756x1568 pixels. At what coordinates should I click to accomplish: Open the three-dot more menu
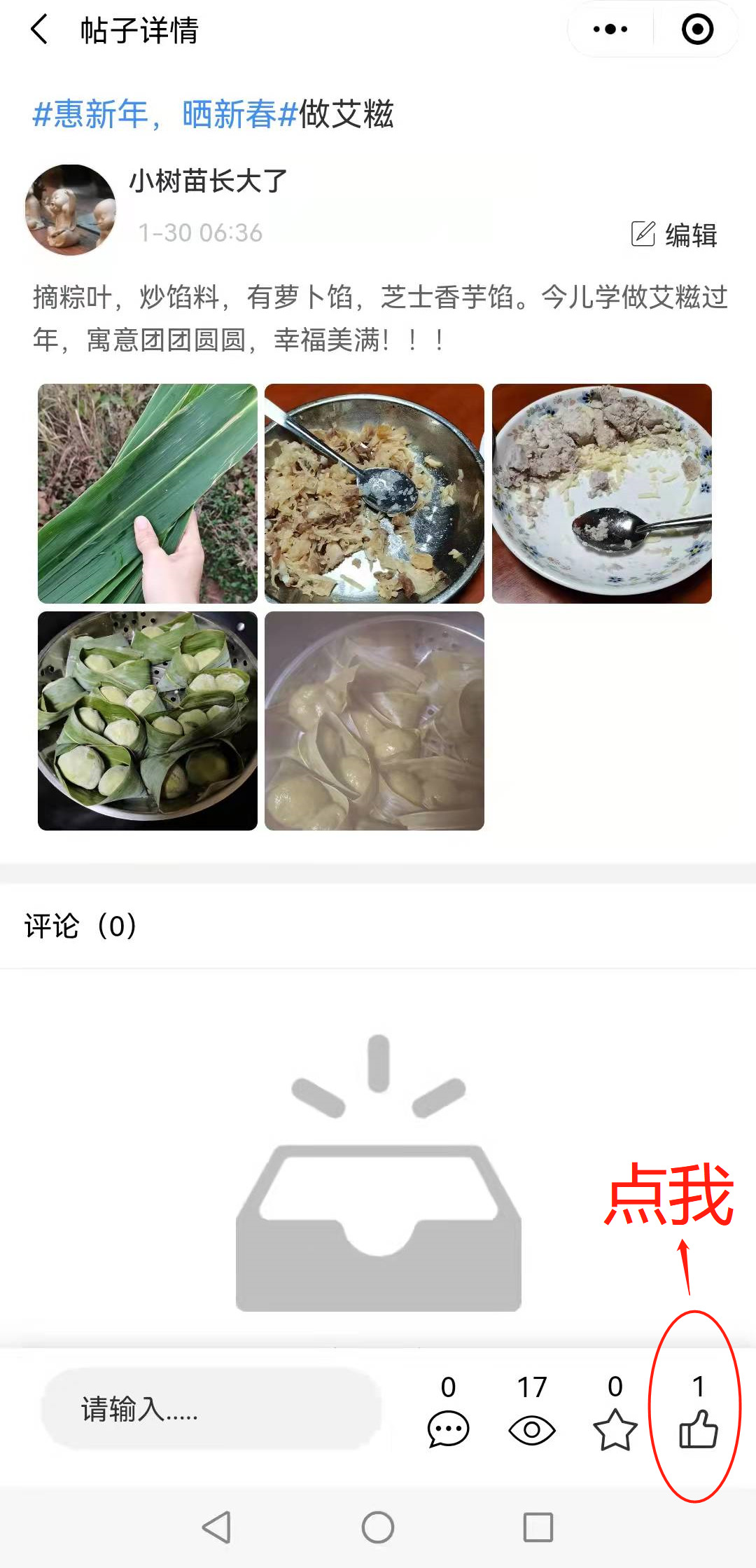point(610,29)
